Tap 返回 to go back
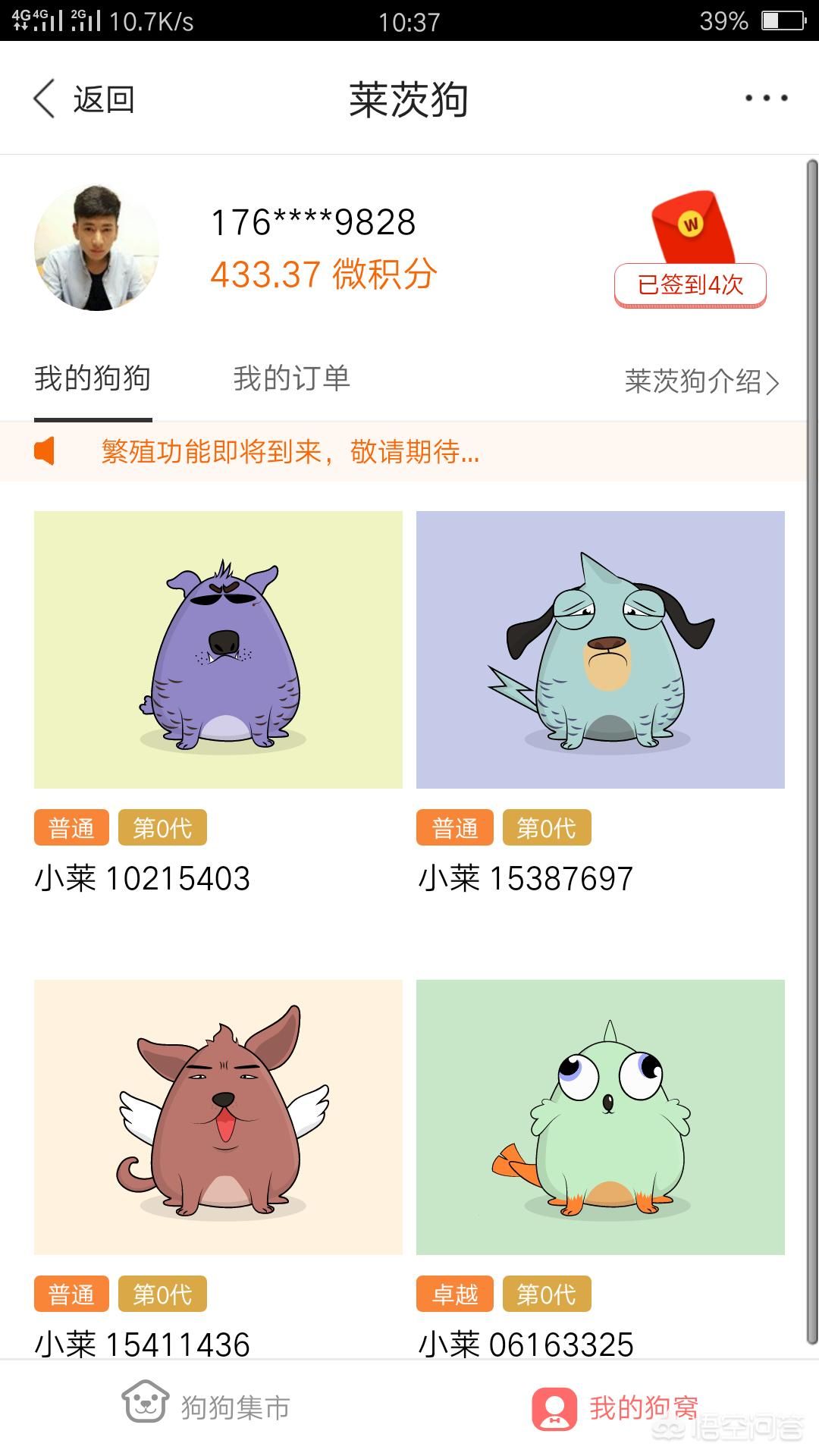819x1456 pixels. tap(83, 99)
